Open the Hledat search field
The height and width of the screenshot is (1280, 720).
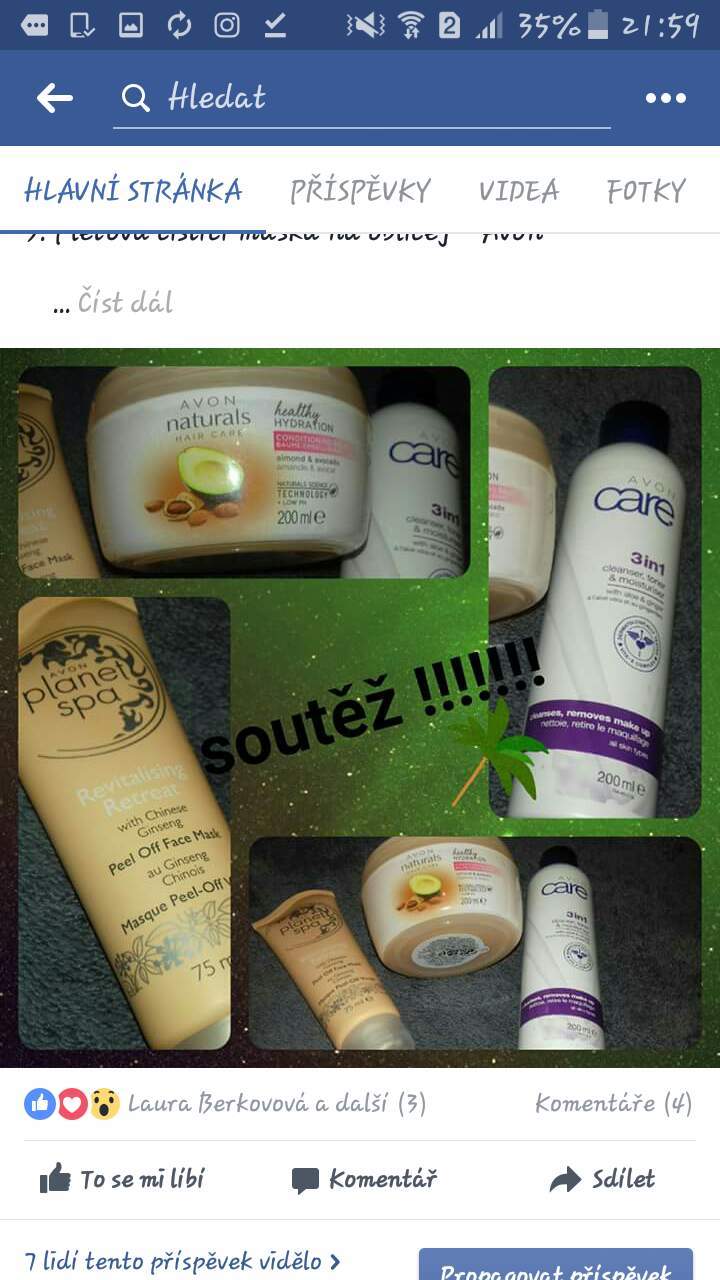(361, 98)
